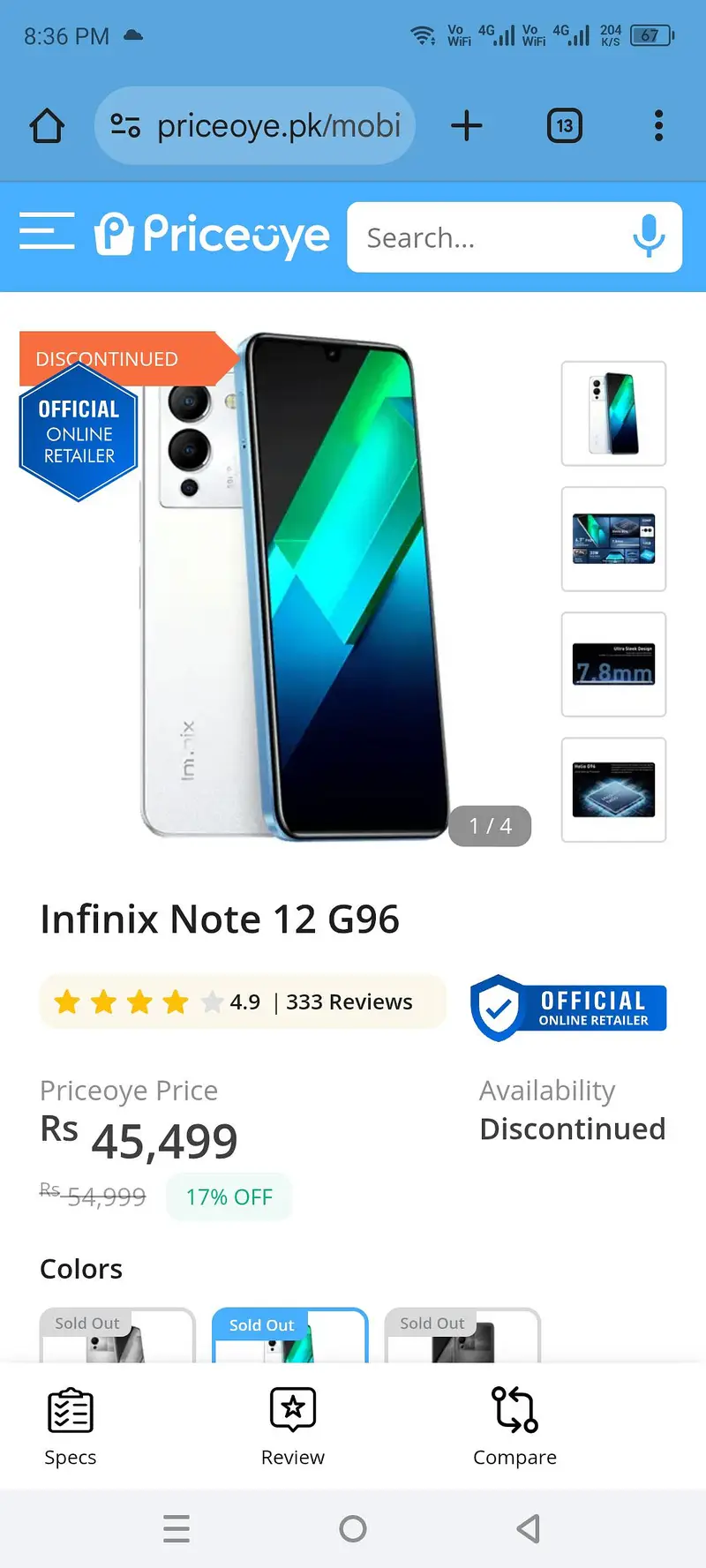Screen dimensions: 706x1568
Task: View the second thumbnail with feature collage
Action: 613,538
